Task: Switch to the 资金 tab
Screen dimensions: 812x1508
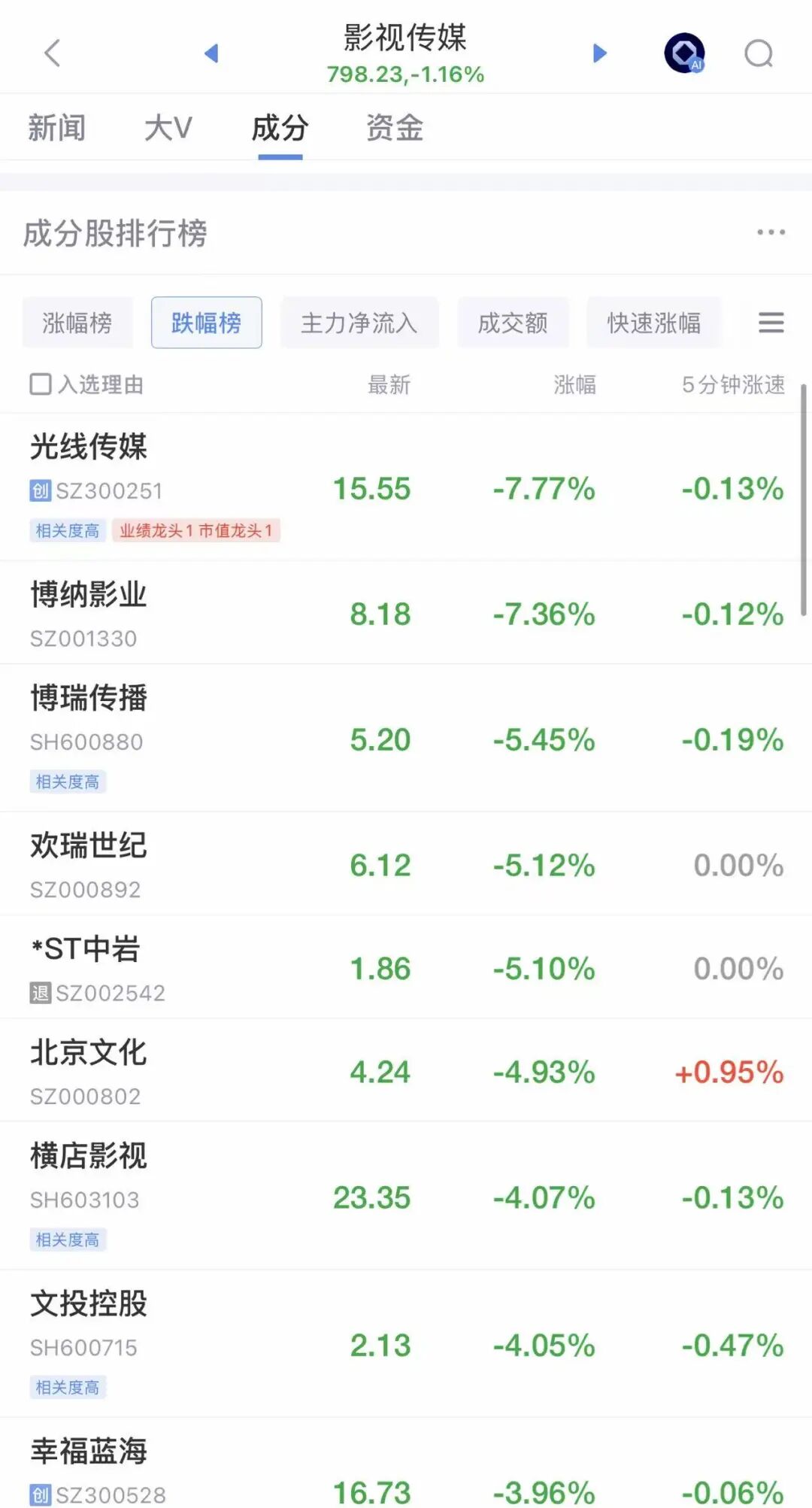Action: (395, 128)
